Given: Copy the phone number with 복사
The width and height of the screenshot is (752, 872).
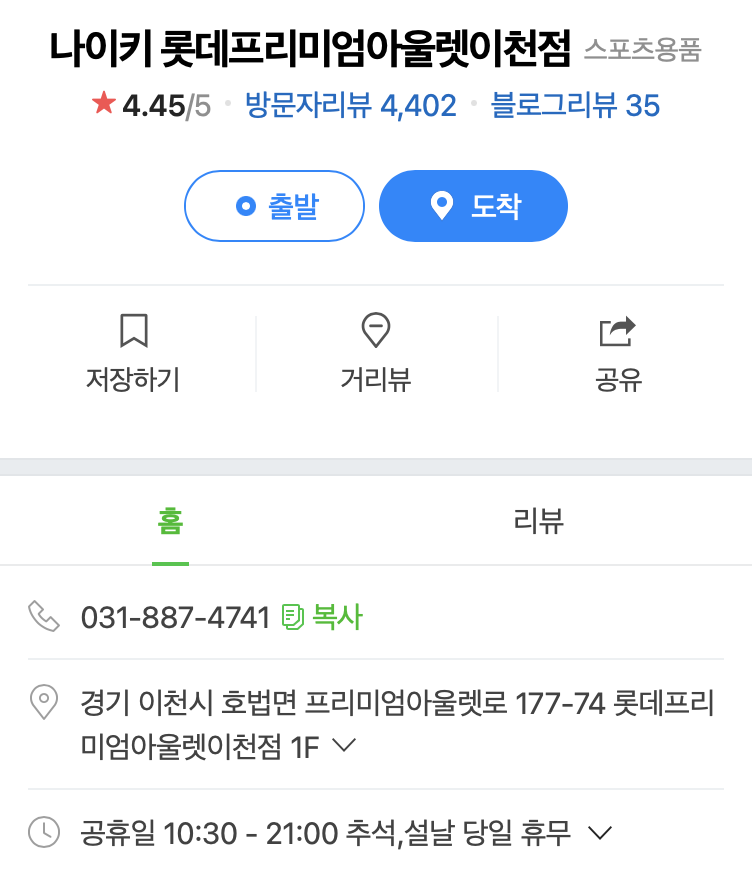Looking at the screenshot, I should pos(322,617).
